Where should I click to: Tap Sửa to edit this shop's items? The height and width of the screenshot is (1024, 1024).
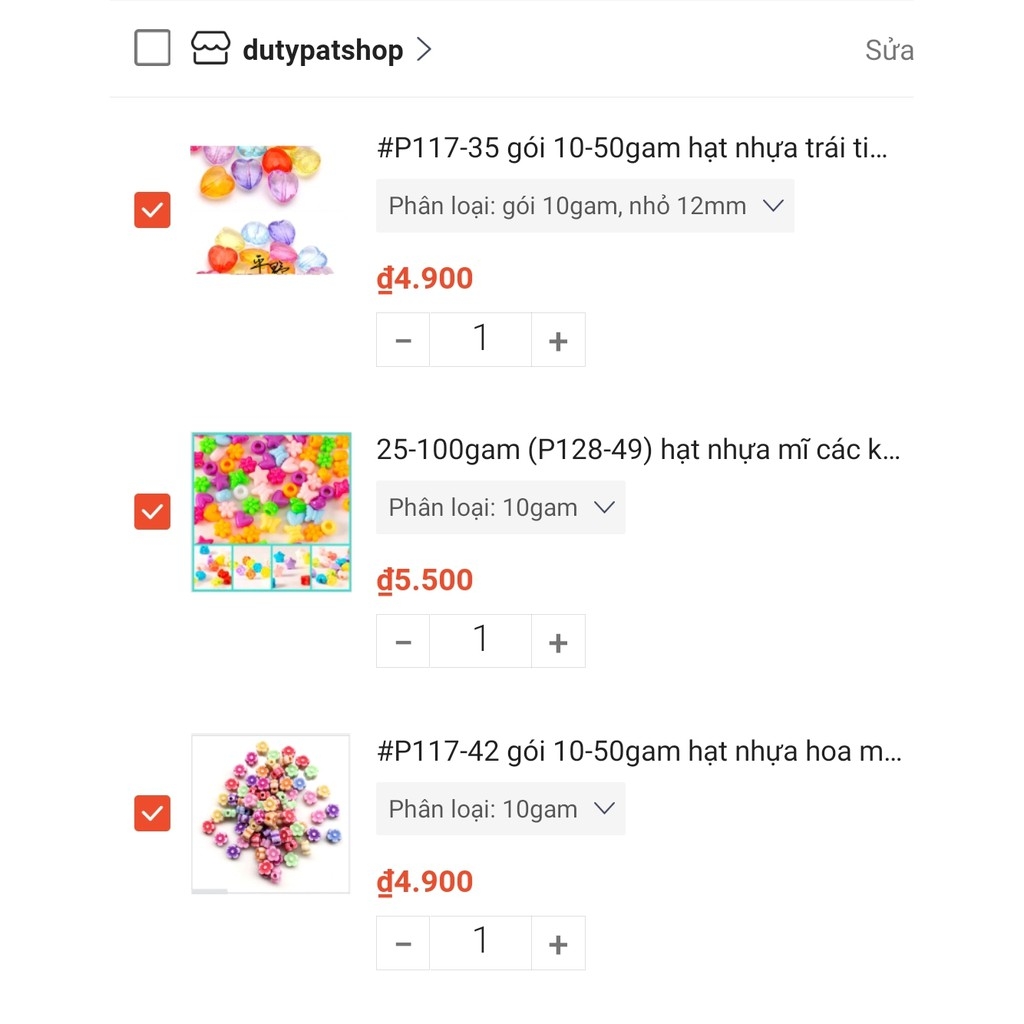[x=888, y=50]
